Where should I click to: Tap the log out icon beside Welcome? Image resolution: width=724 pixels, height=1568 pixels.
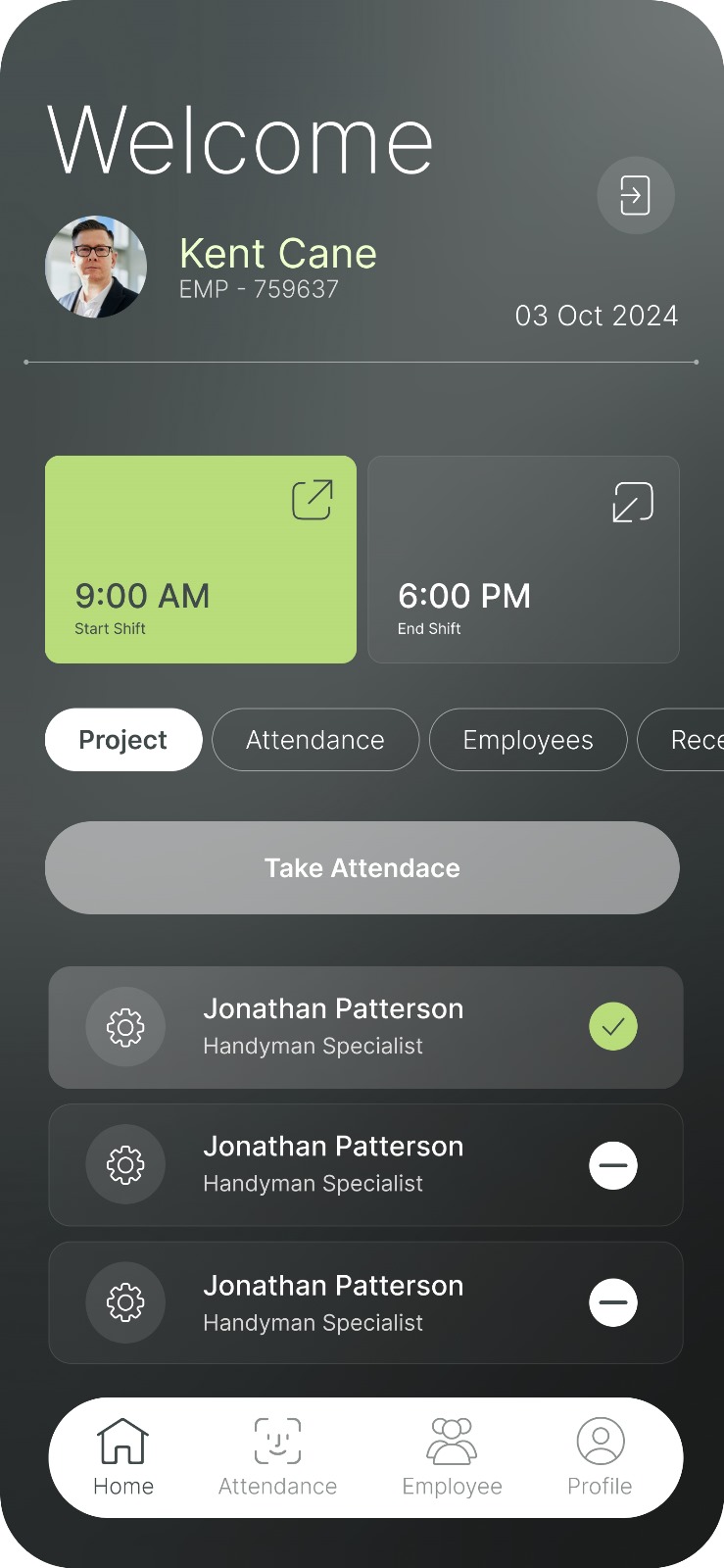pos(635,195)
